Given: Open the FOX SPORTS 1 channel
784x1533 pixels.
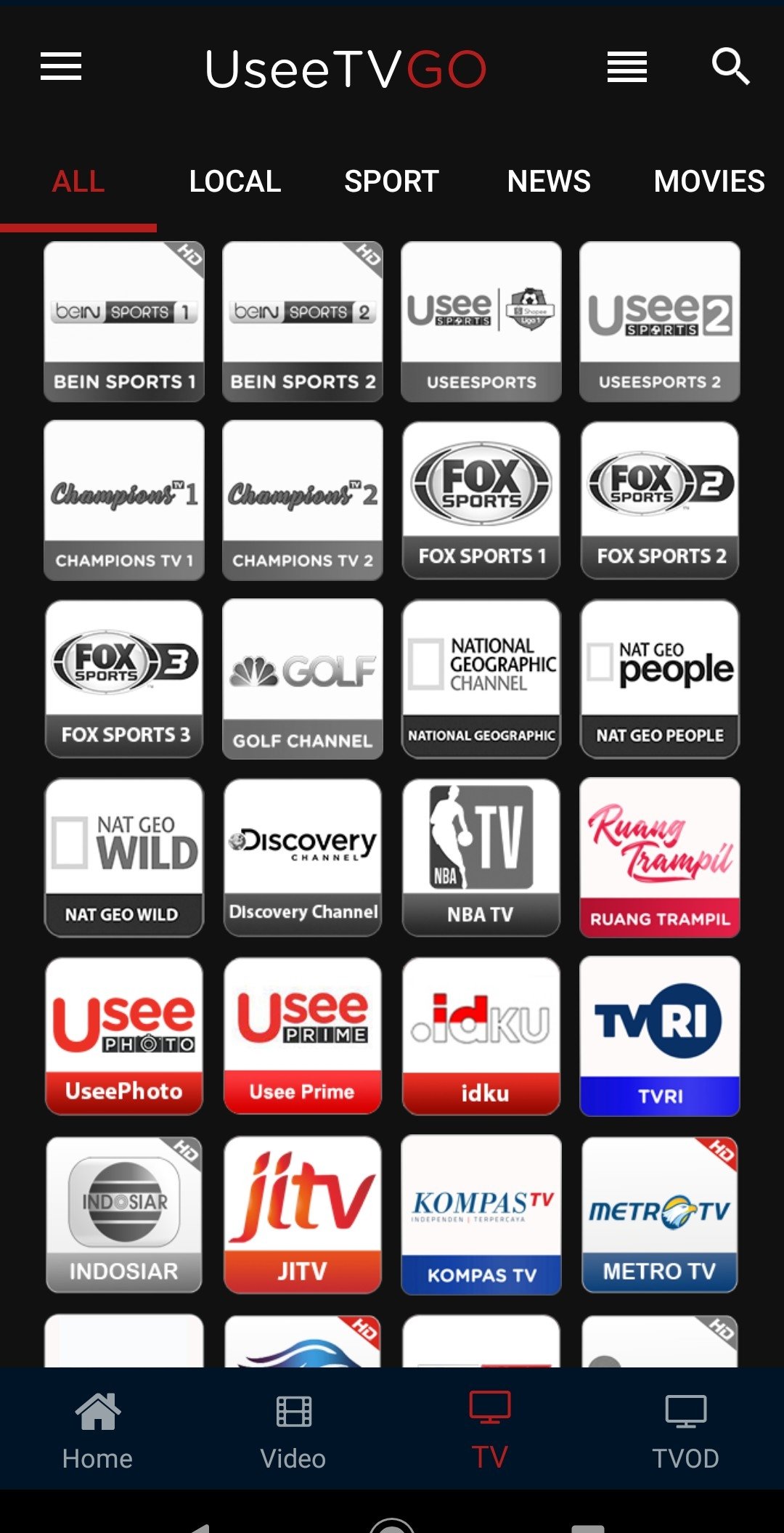Looking at the screenshot, I should pyautogui.click(x=481, y=500).
